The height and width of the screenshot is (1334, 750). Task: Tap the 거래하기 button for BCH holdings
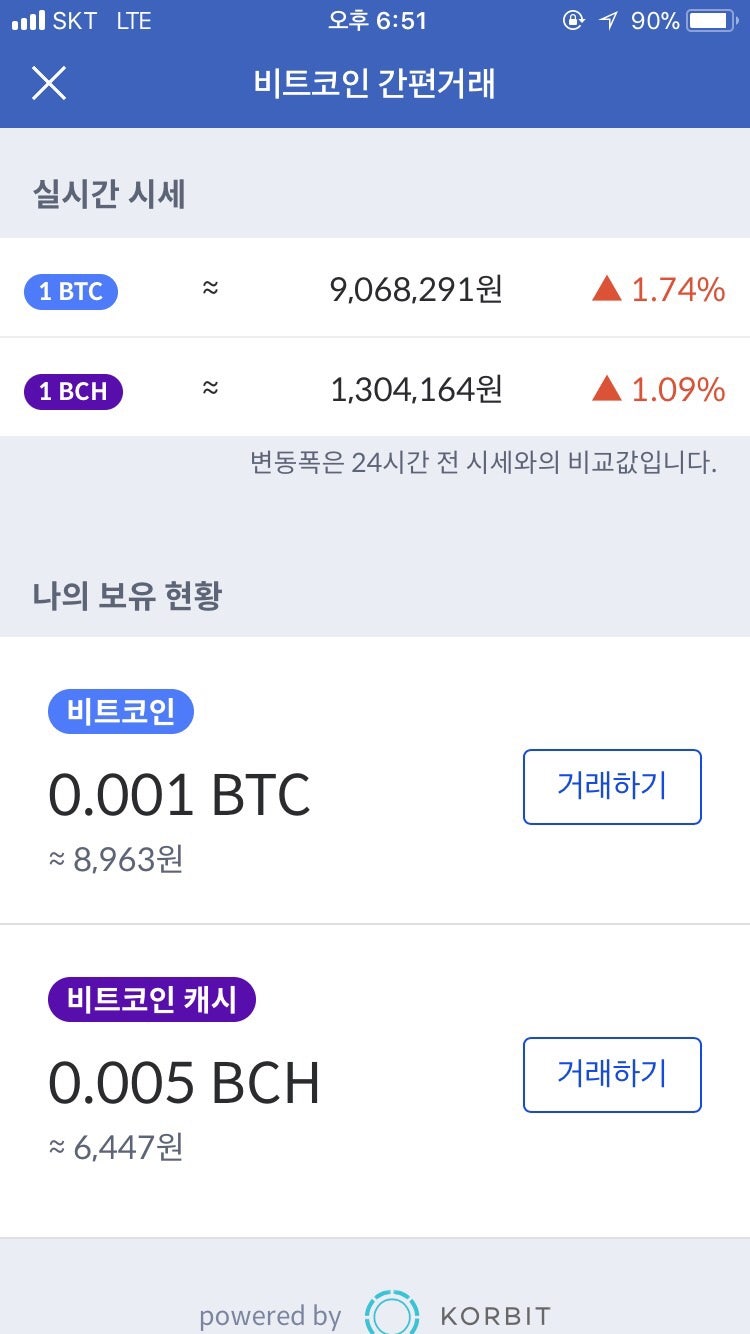tap(611, 1075)
